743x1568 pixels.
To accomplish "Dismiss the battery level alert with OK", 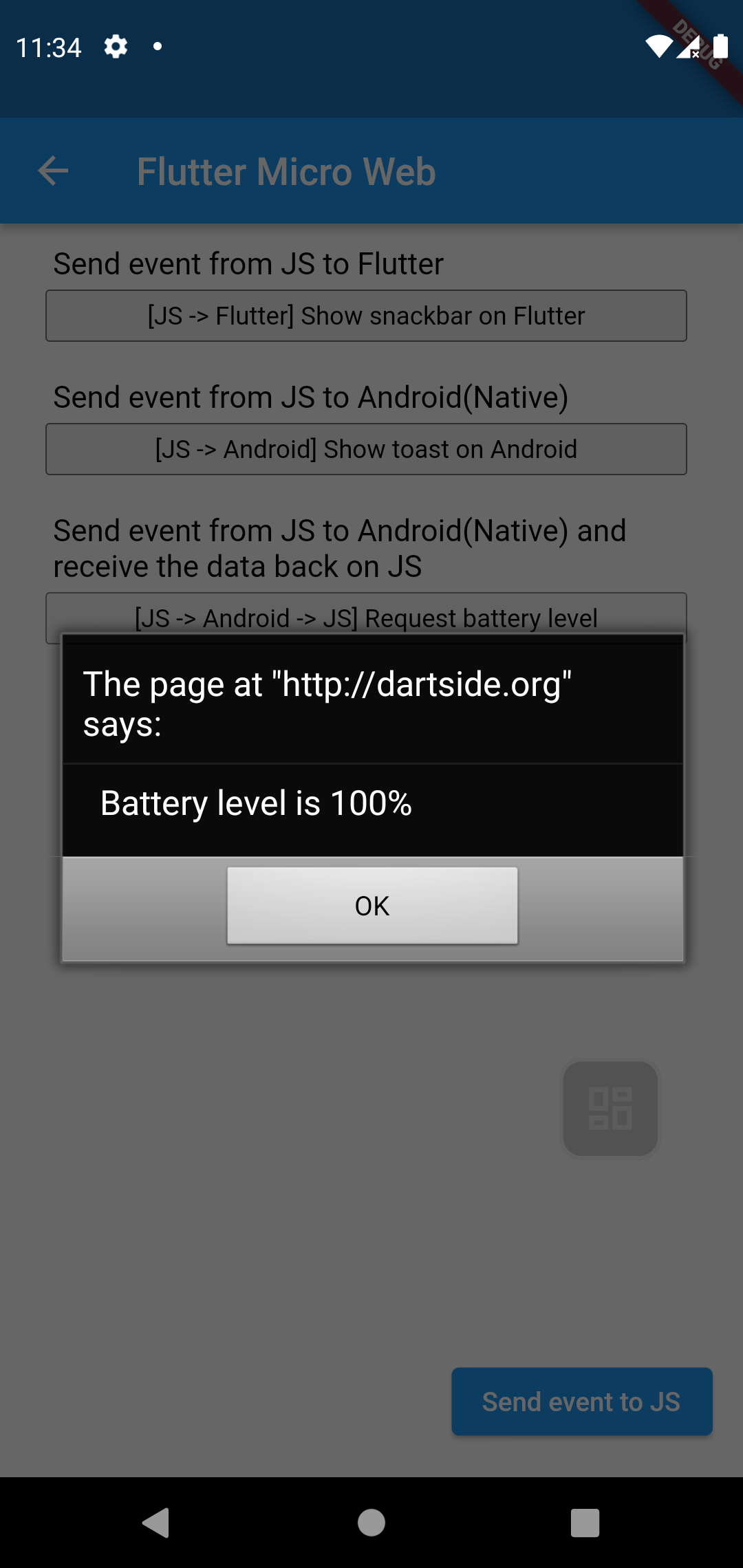I will pos(372,905).
